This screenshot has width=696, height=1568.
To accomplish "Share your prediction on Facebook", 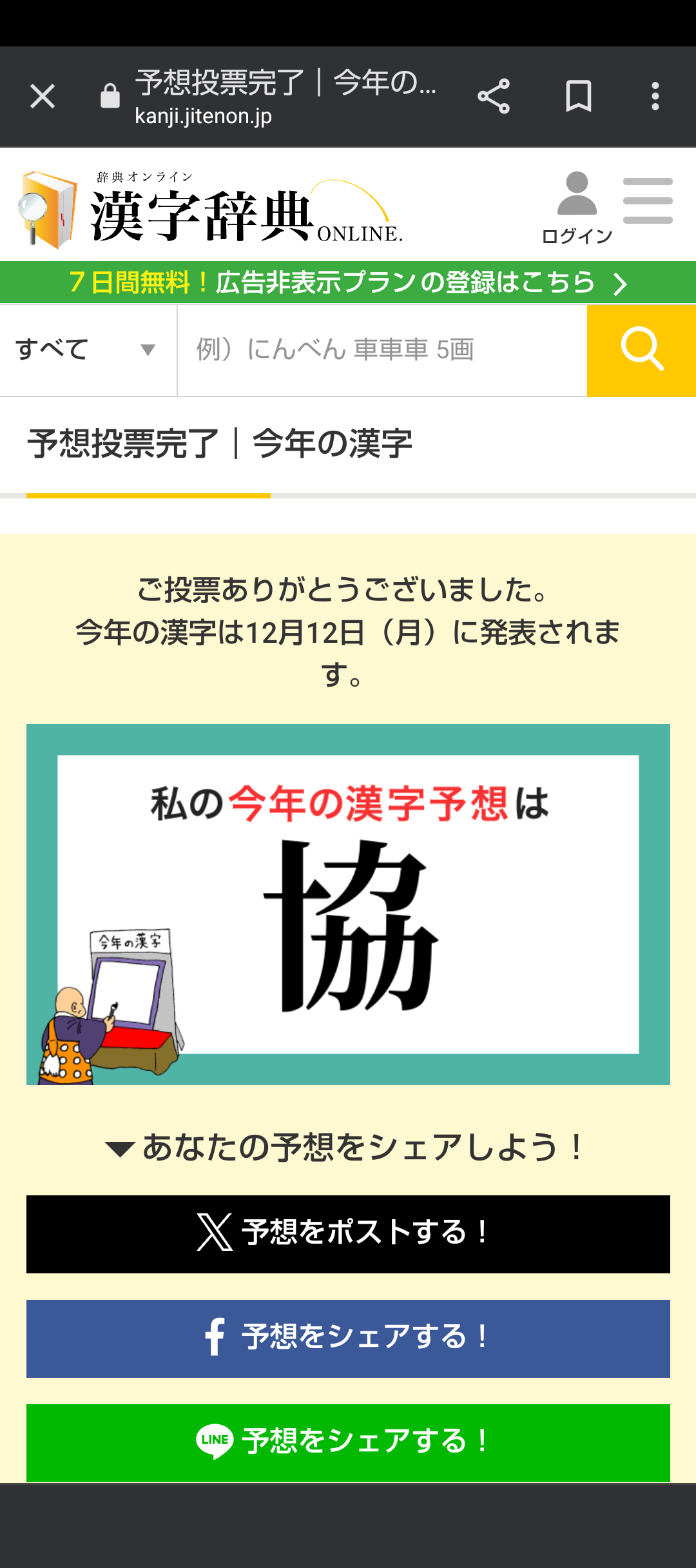I will click(x=348, y=1338).
